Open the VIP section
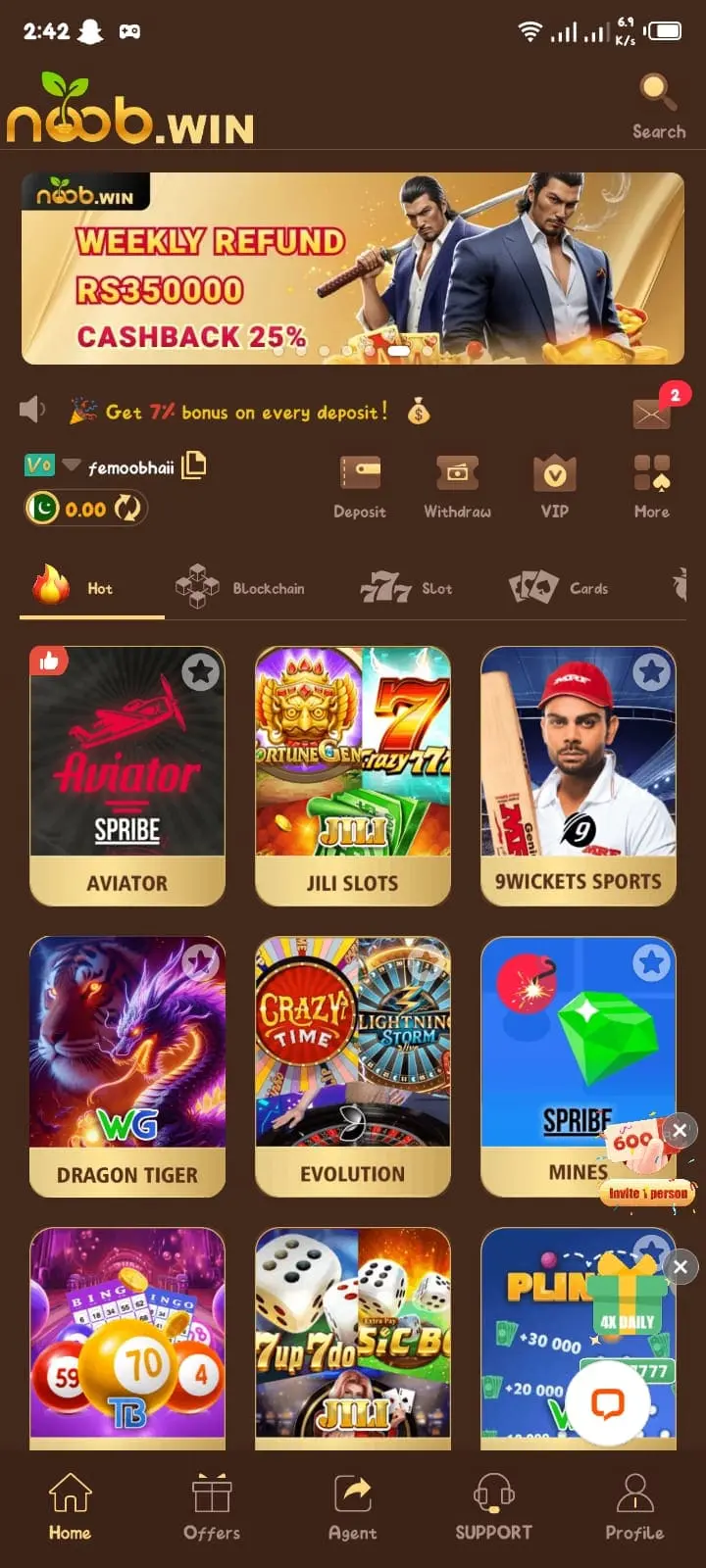The width and height of the screenshot is (706, 1568). click(x=554, y=485)
